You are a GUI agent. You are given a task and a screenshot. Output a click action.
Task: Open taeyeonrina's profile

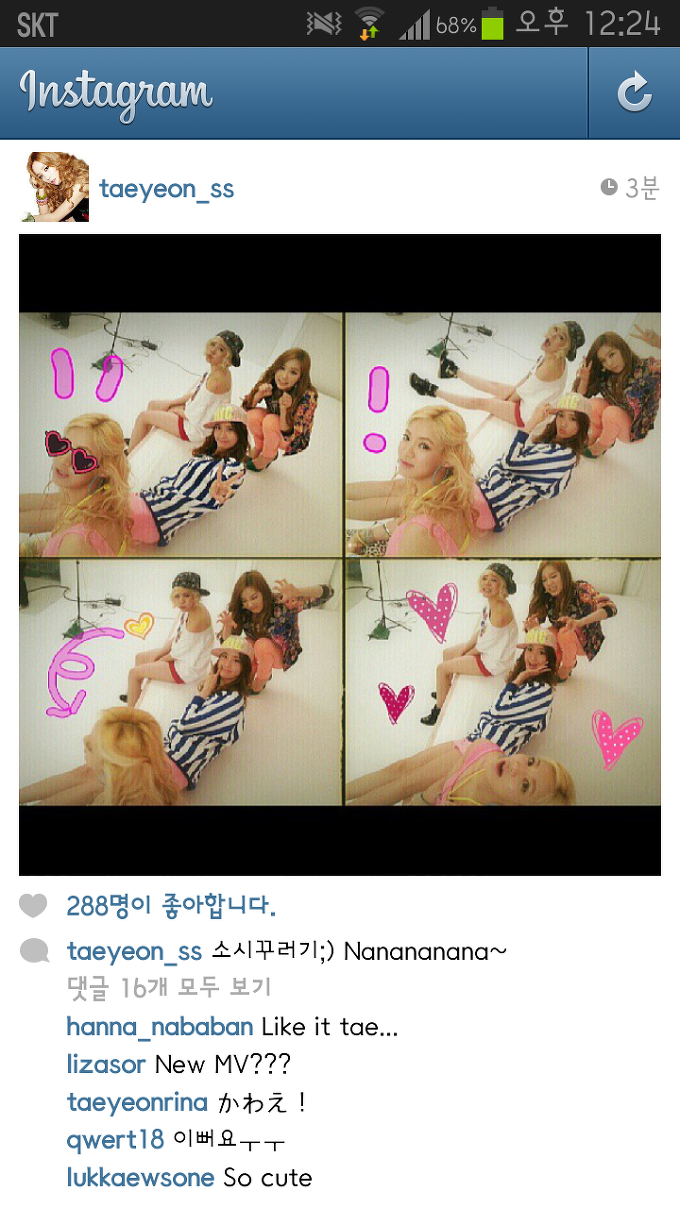coord(137,1103)
